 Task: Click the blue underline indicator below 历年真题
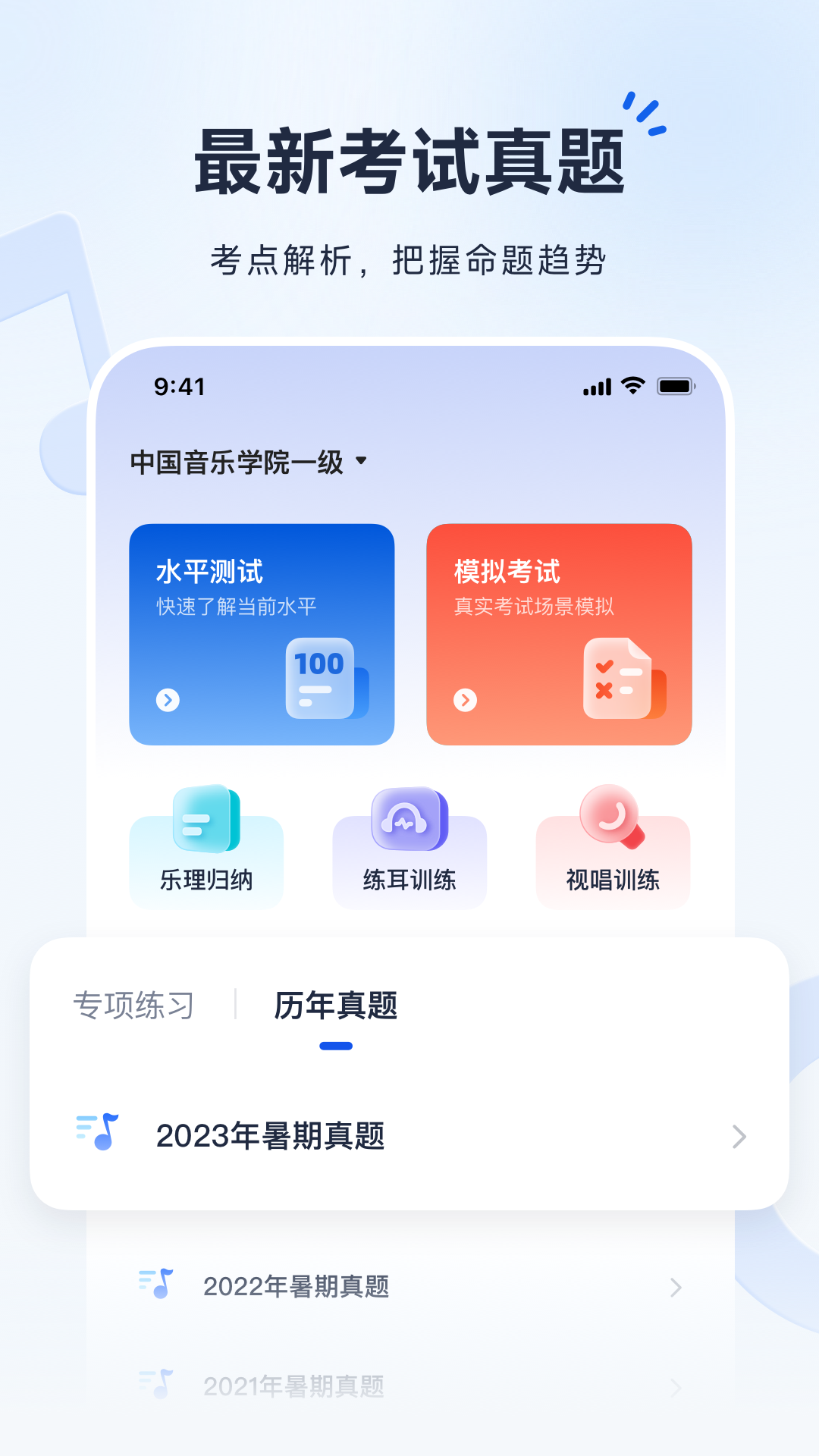337,1043
